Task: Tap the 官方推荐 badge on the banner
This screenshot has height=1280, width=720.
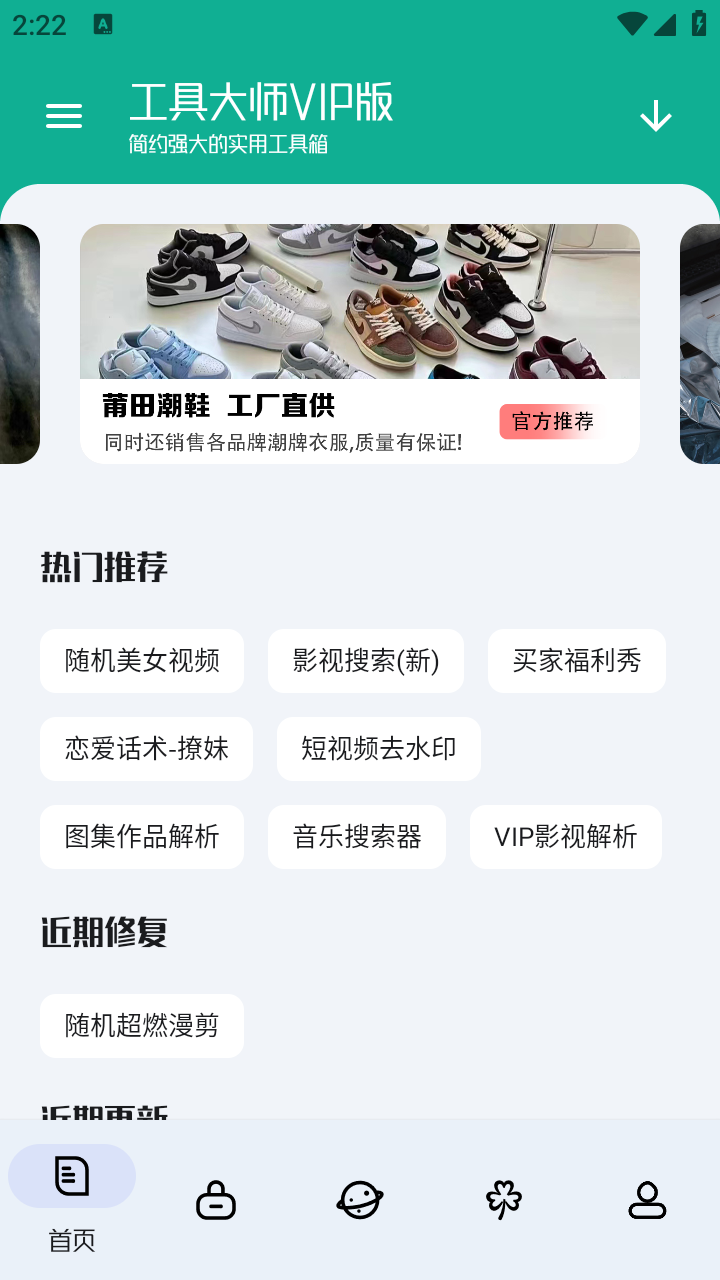Action: pos(553,422)
